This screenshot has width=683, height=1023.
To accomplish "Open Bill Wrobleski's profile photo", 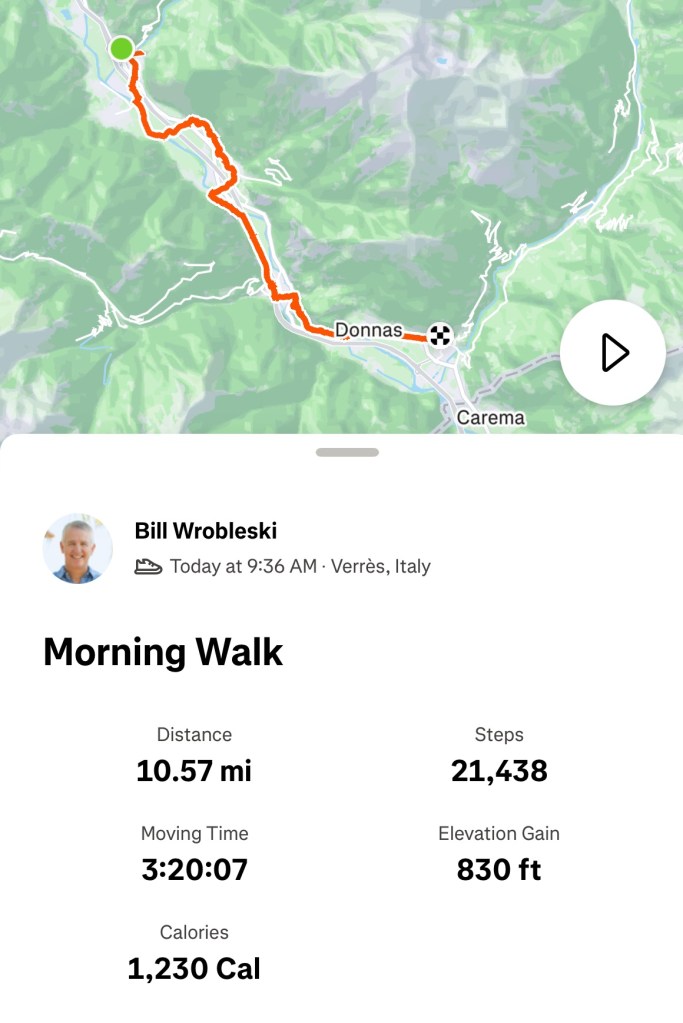I will (x=78, y=549).
